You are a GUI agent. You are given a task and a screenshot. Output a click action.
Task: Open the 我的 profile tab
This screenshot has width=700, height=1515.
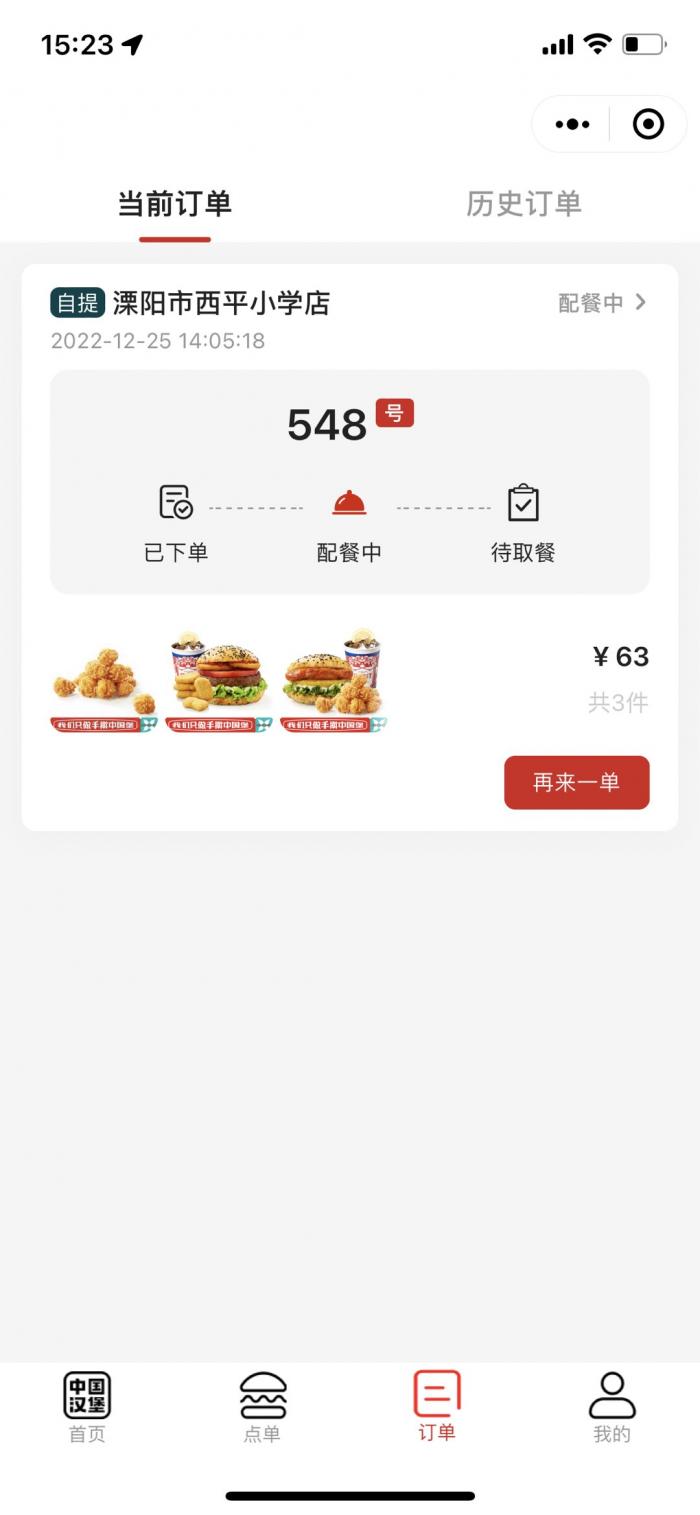[612, 1406]
